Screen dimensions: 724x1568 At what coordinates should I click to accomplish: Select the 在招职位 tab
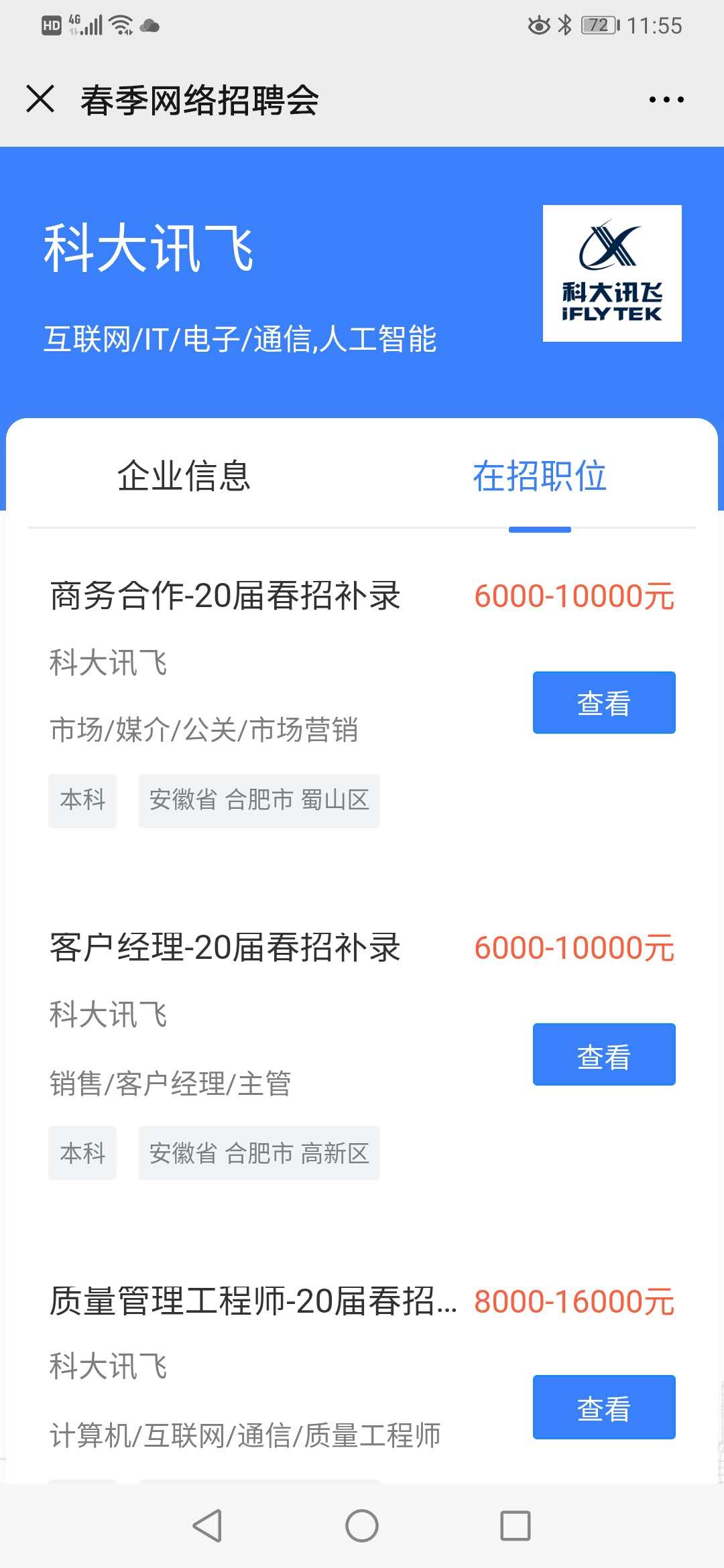point(540,476)
